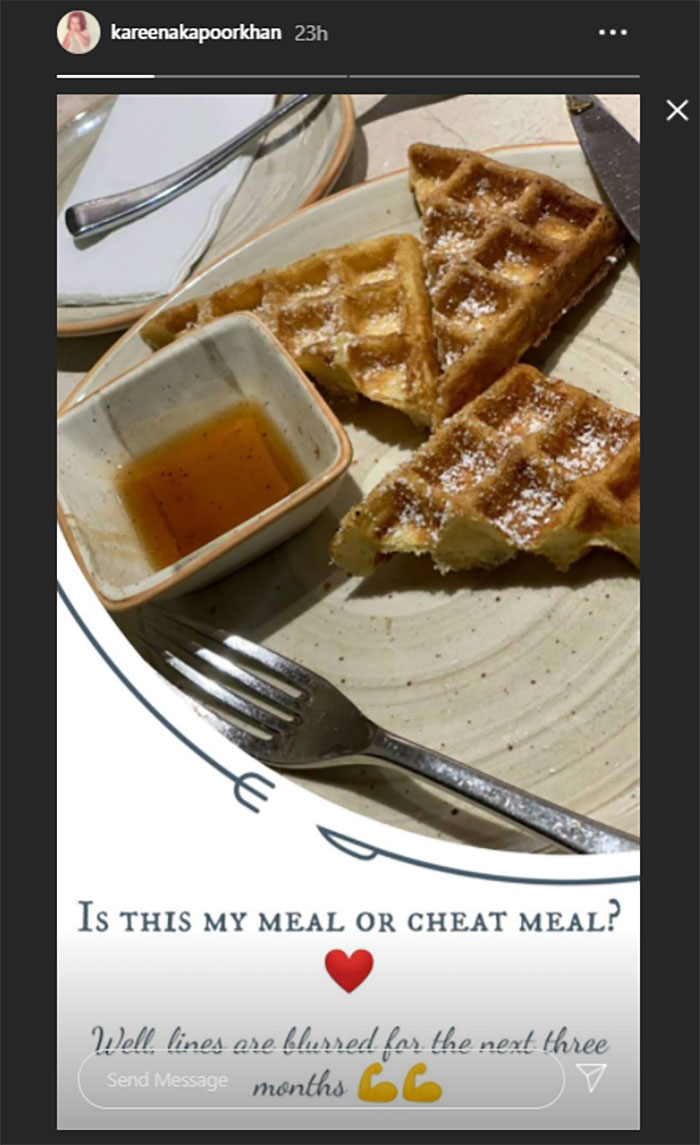This screenshot has height=1145, width=700.
Task: Close the story viewer
Action: coord(677,110)
